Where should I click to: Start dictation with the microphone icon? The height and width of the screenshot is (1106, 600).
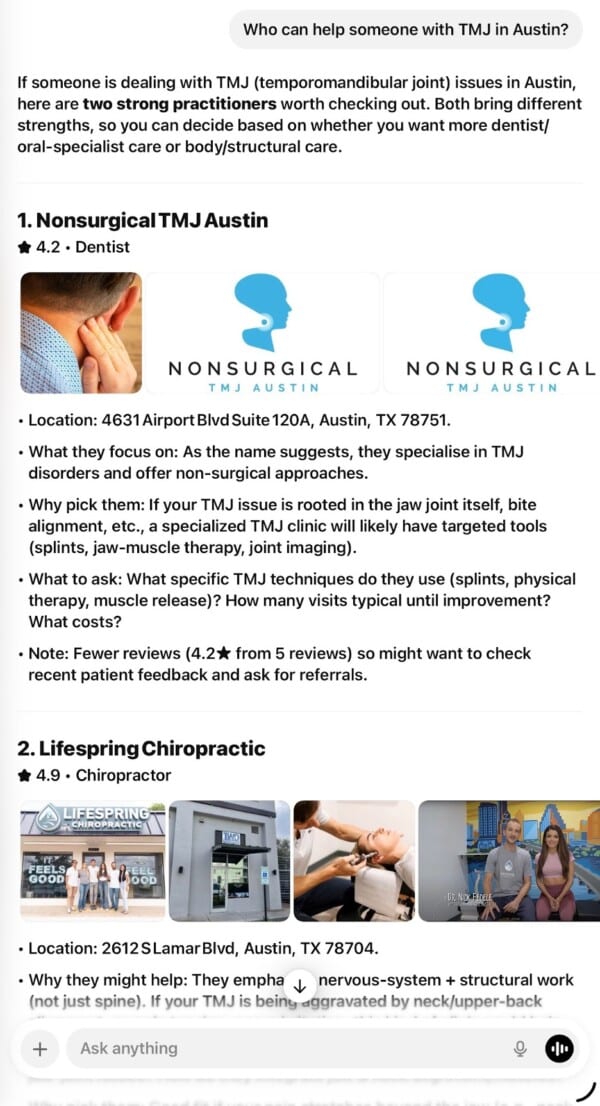click(520, 1049)
